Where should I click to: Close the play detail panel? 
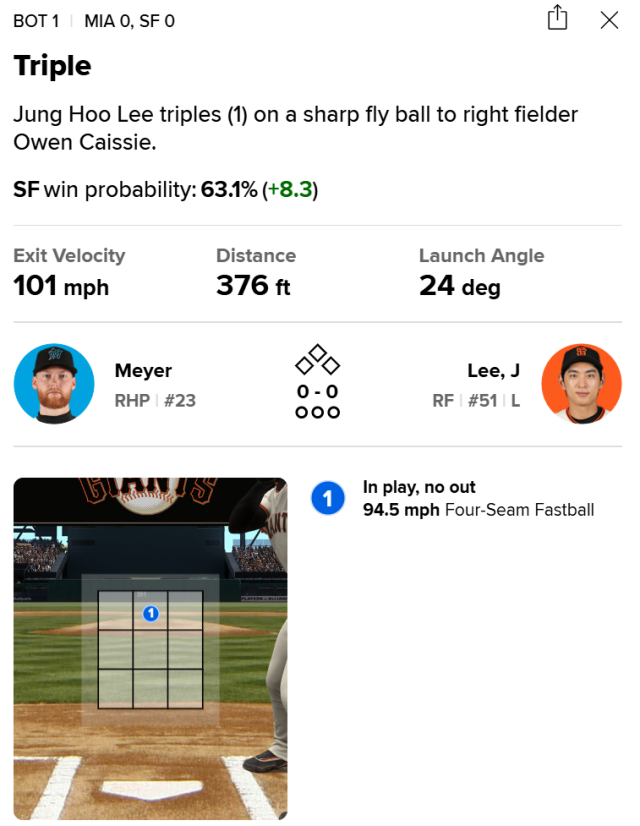609,20
